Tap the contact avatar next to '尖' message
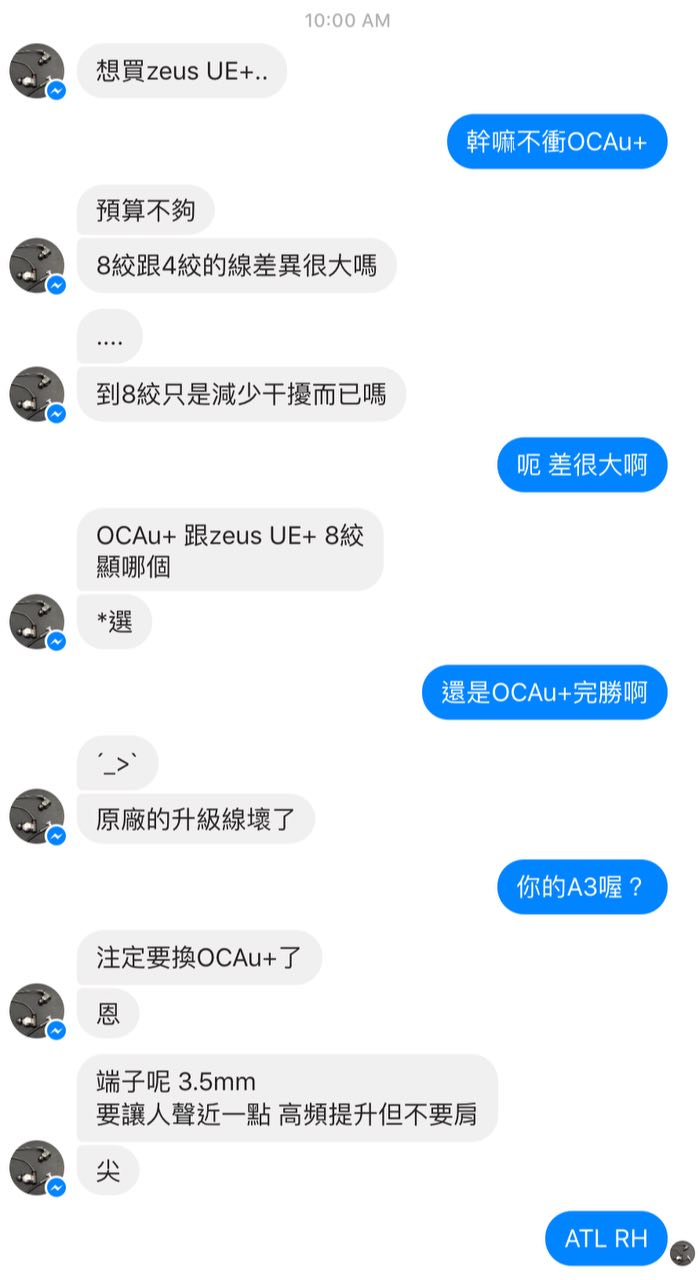The height and width of the screenshot is (1280, 698). pyautogui.click(x=37, y=1167)
